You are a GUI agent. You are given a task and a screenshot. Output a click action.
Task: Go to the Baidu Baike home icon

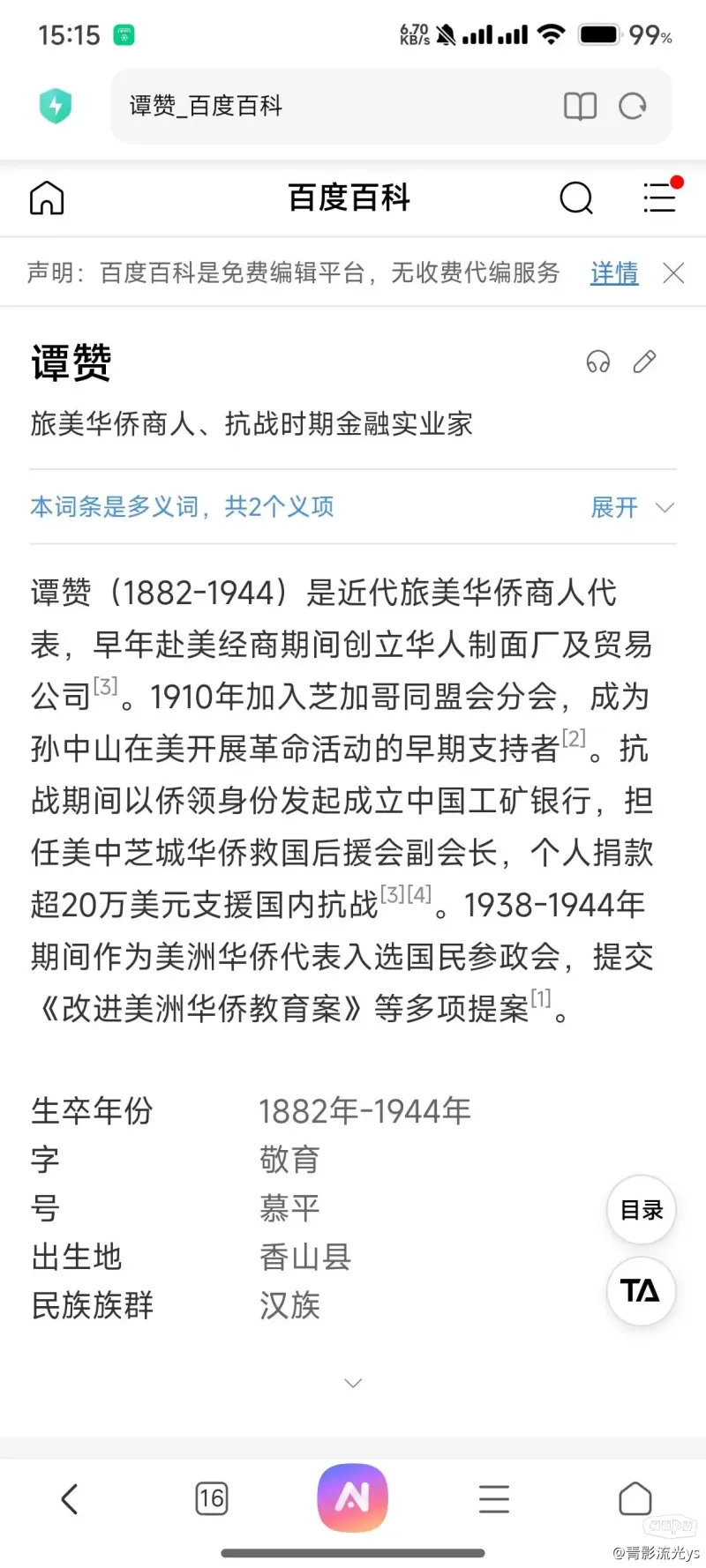47,198
